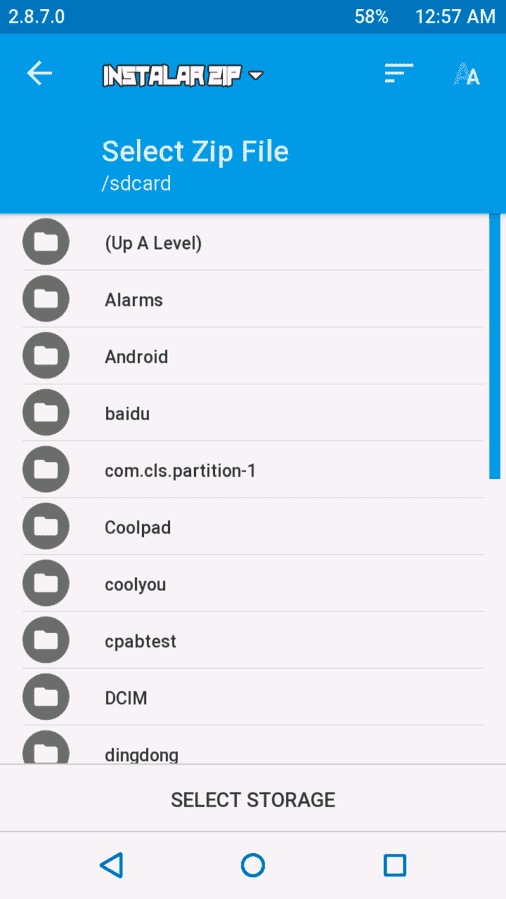Open the com.cls.partition-1 folder
Screen dimensions: 506x899
coord(253,470)
